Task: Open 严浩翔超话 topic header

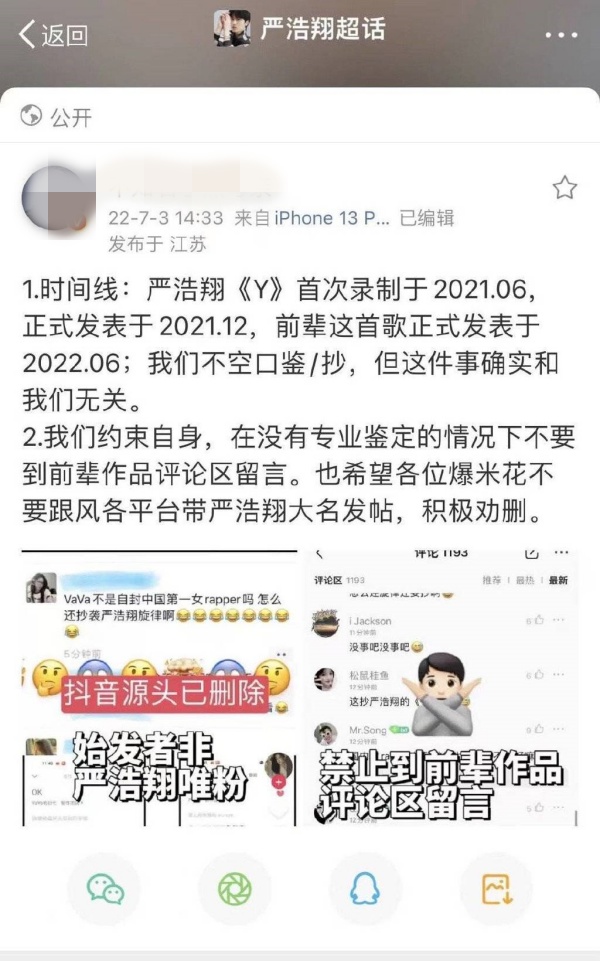Action: [x=300, y=30]
